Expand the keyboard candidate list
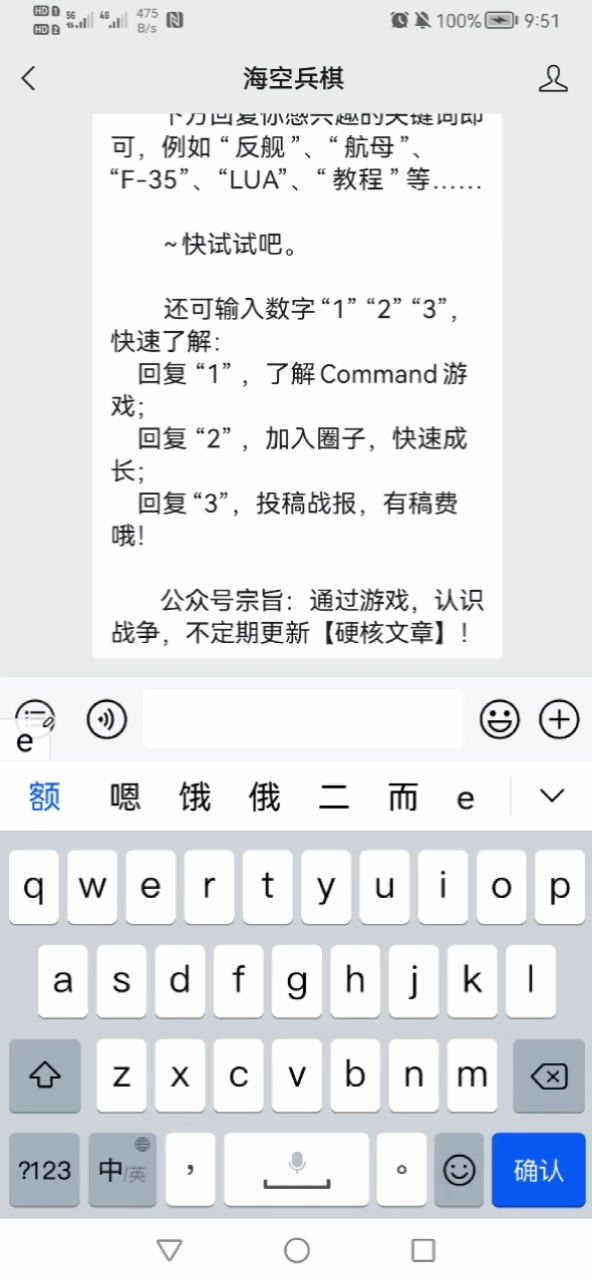Screen dimensions: 592x1280 (551, 796)
